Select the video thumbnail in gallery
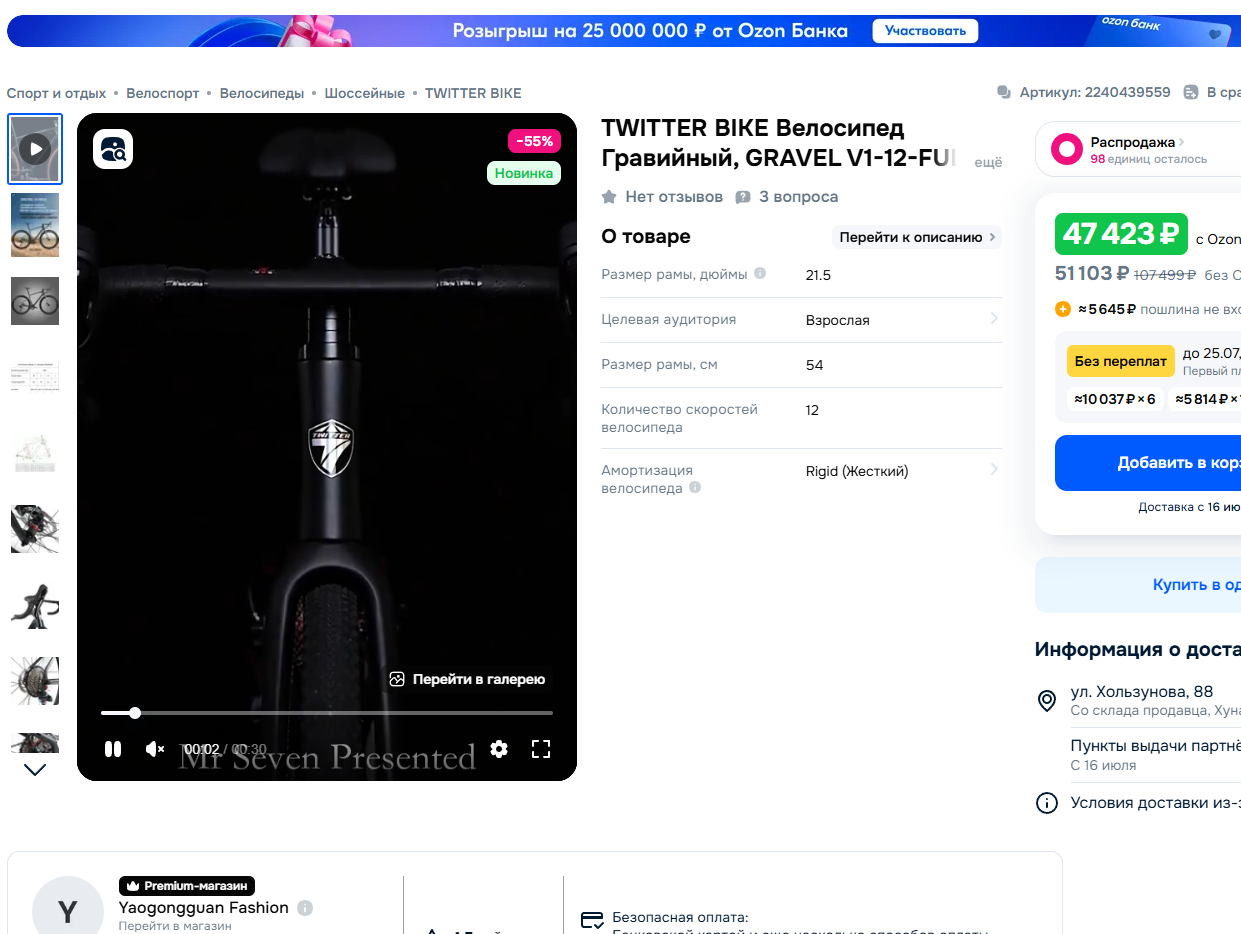 click(35, 149)
